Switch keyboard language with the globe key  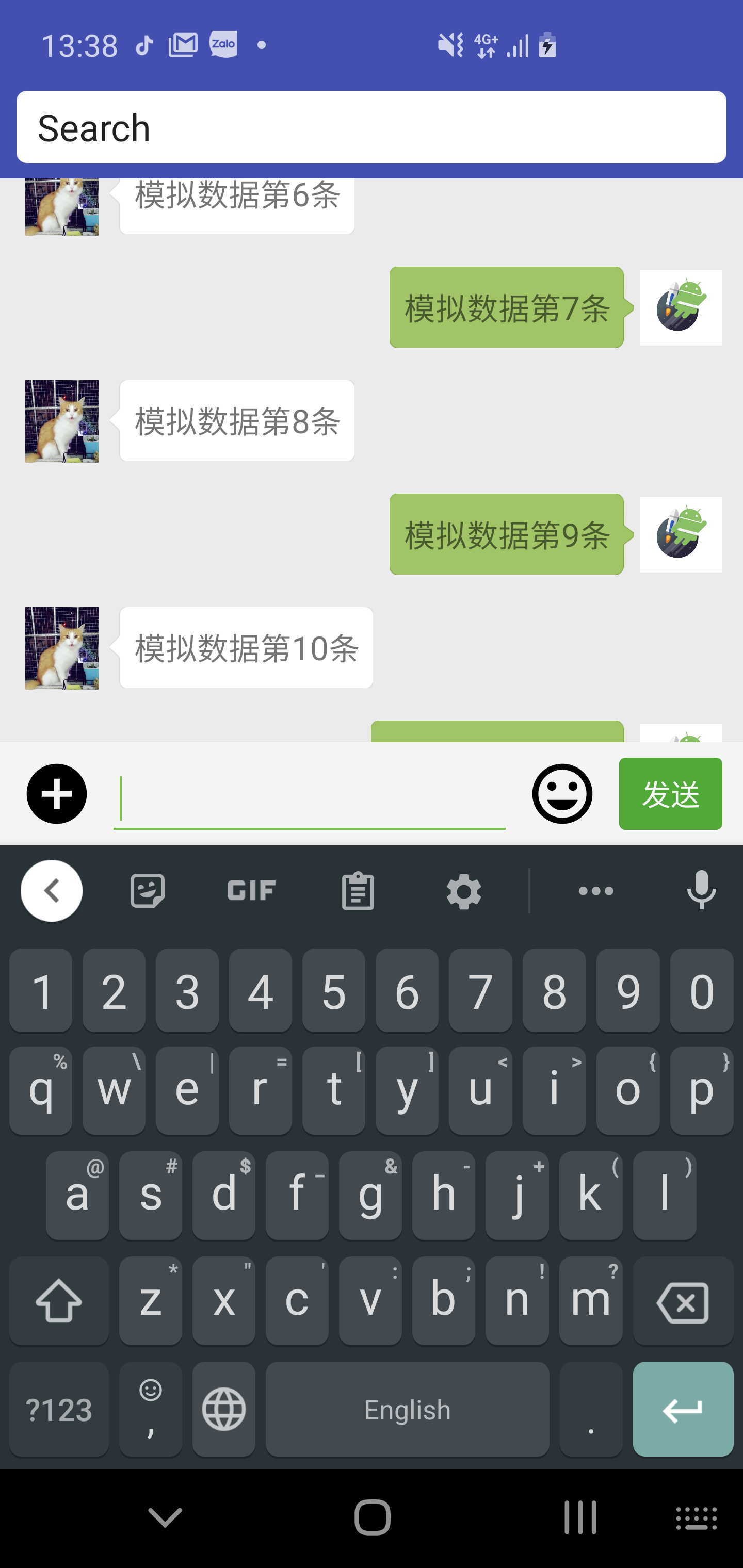[223, 1410]
